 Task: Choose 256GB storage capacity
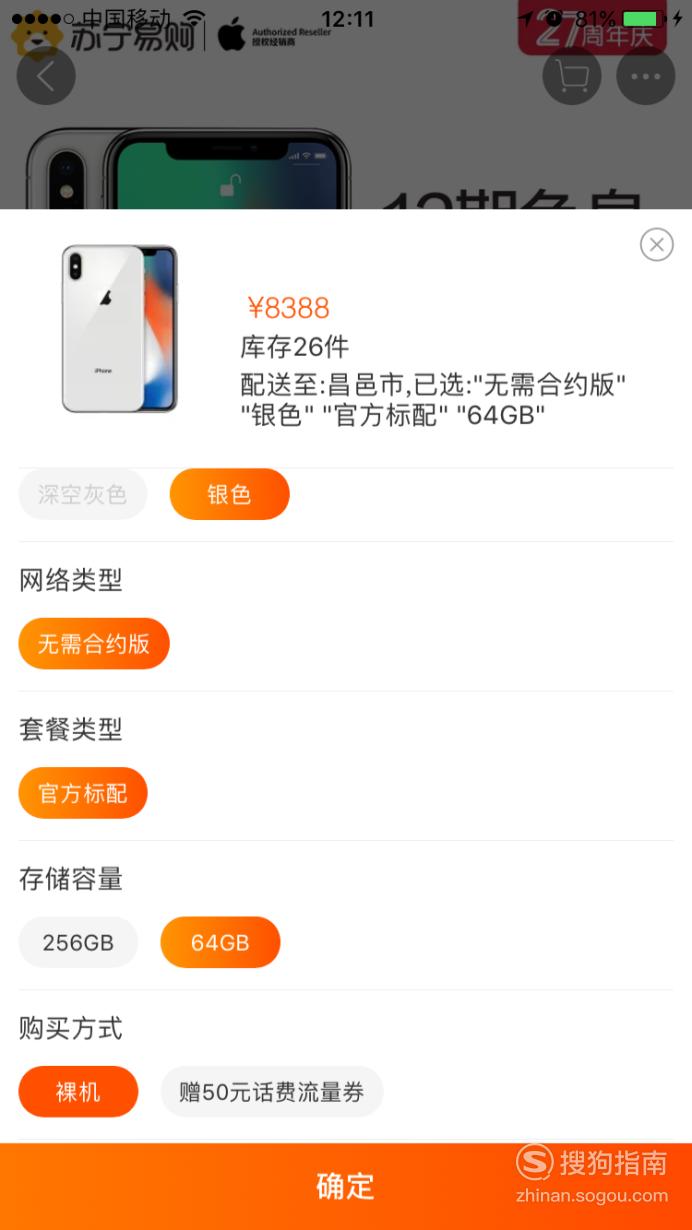78,942
